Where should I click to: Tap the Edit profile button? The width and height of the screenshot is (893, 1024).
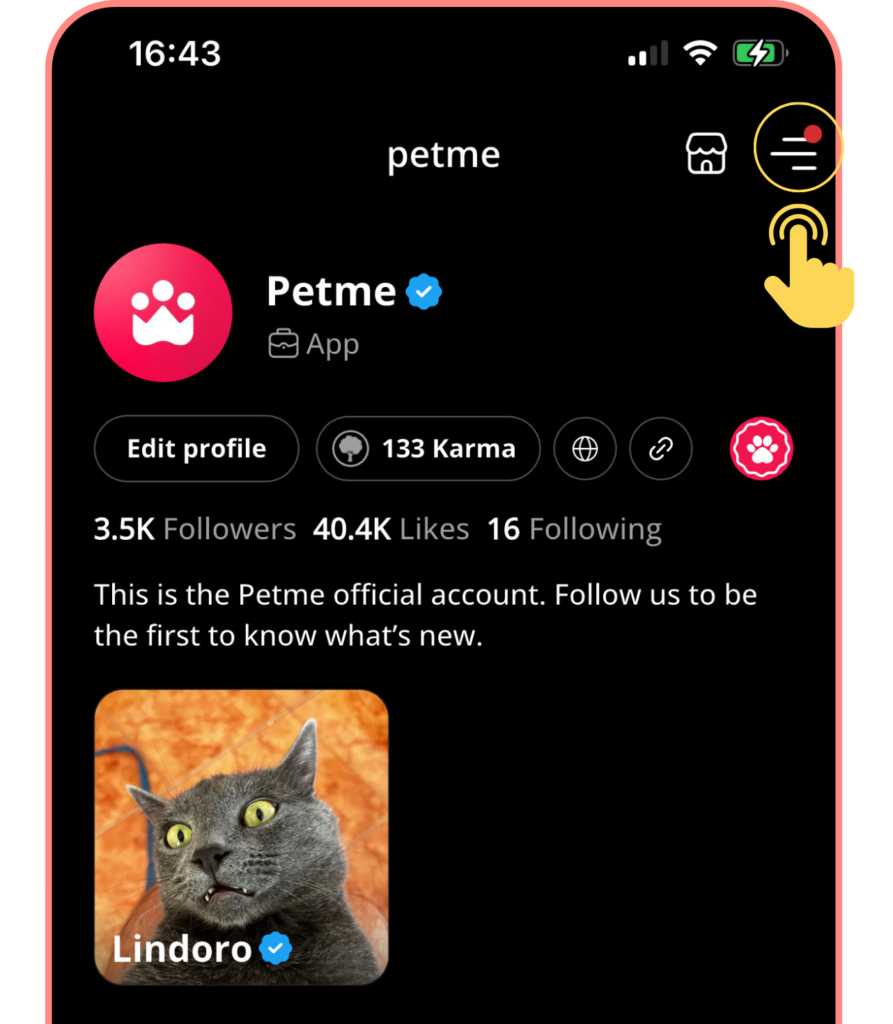point(196,449)
